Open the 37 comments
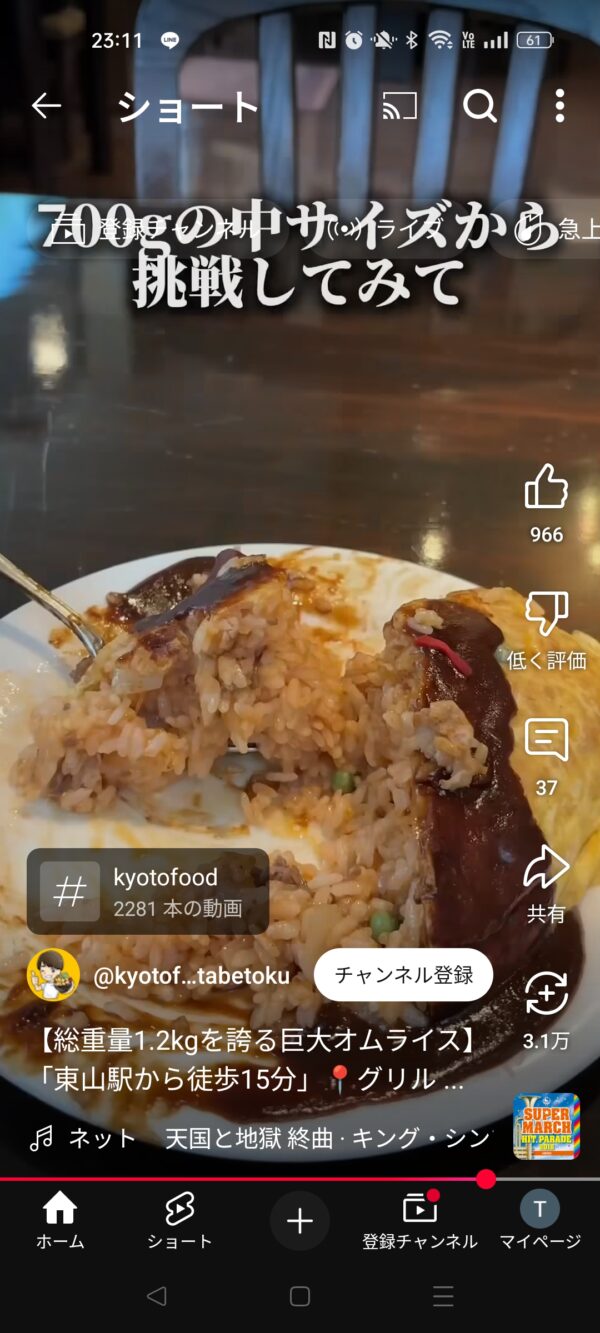Screen dimensions: 600x1333 click(546, 741)
